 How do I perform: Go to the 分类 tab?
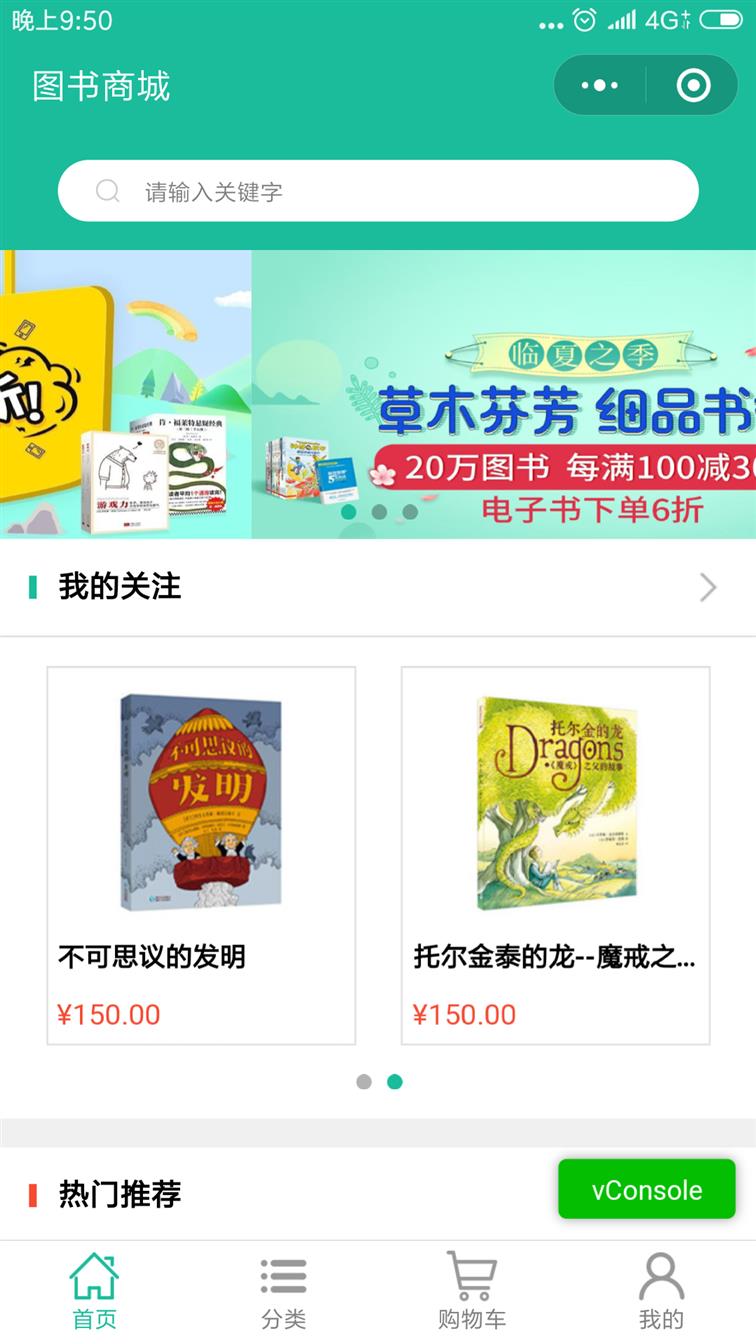click(x=283, y=1291)
